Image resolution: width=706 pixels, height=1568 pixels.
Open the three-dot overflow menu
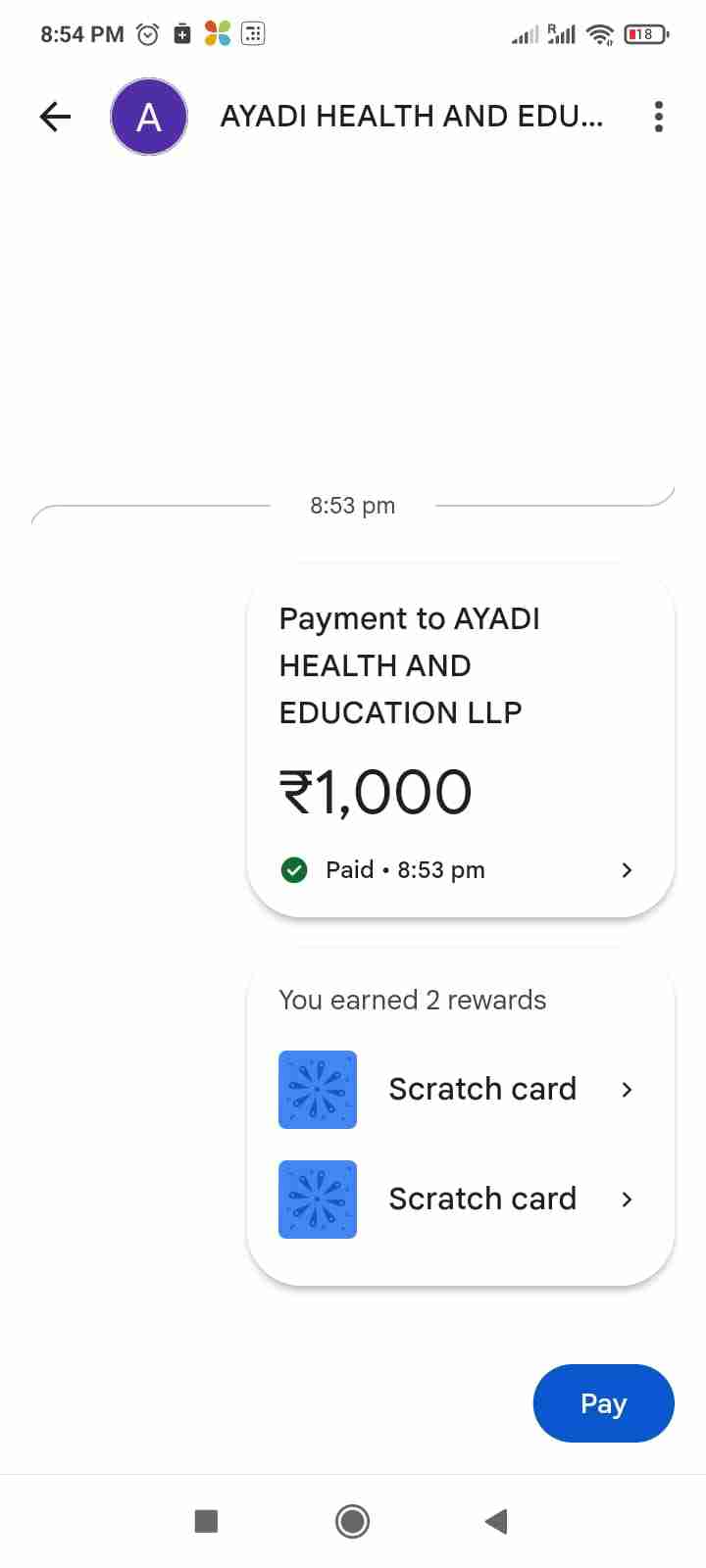pos(658,117)
